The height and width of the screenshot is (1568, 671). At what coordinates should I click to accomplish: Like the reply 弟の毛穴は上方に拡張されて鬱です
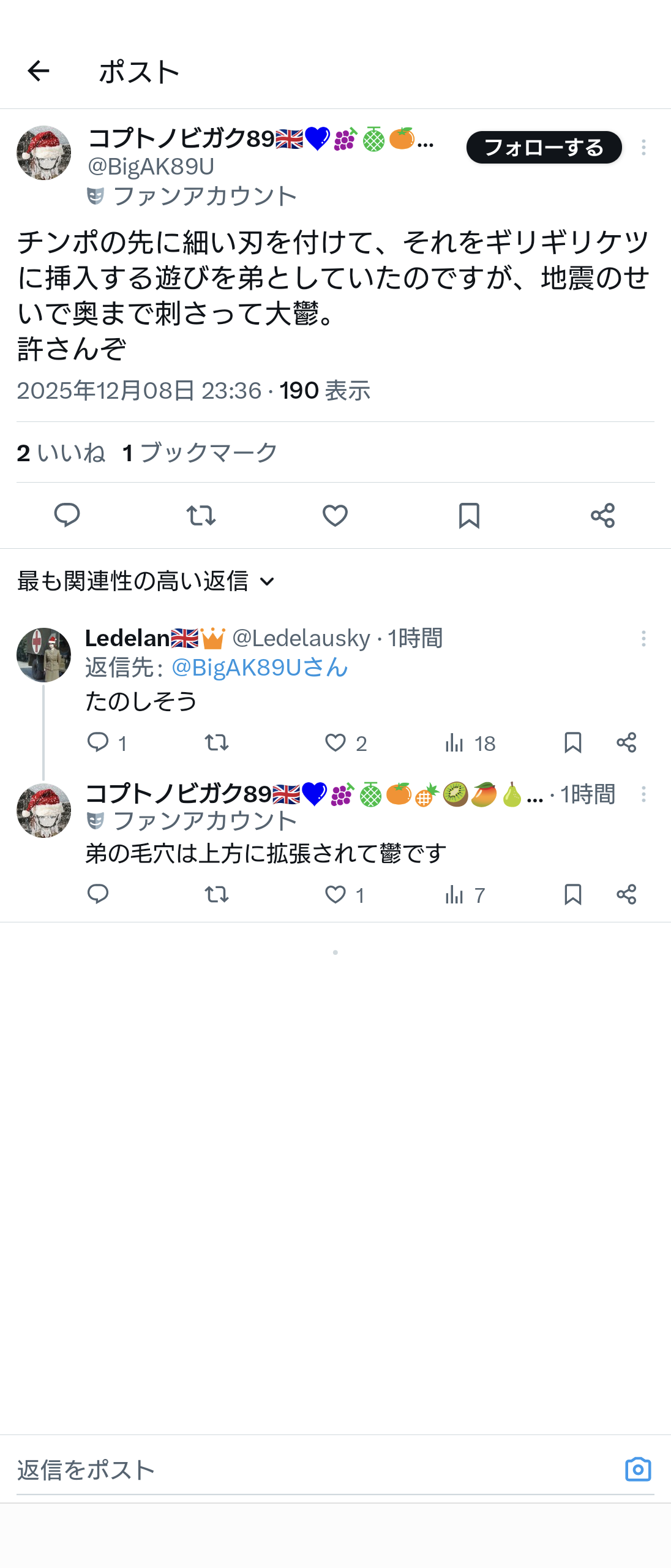[335, 895]
